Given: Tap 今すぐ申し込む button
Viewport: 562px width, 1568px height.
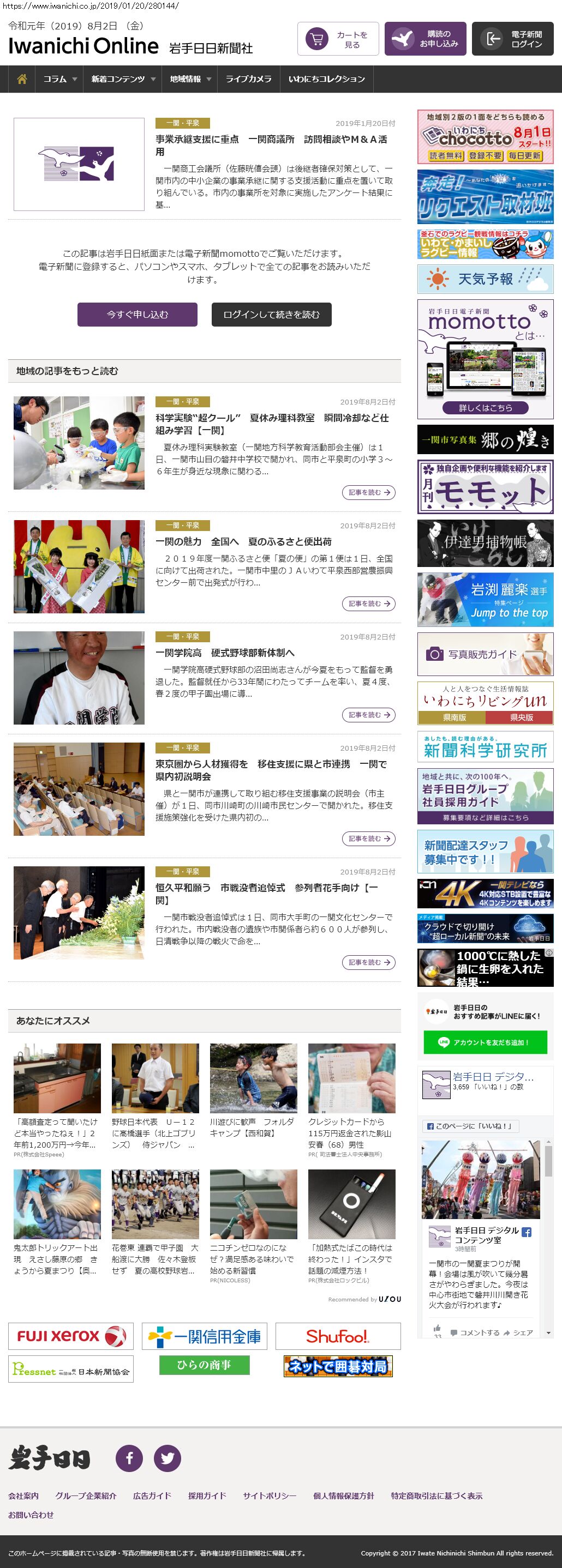Looking at the screenshot, I should pyautogui.click(x=137, y=315).
